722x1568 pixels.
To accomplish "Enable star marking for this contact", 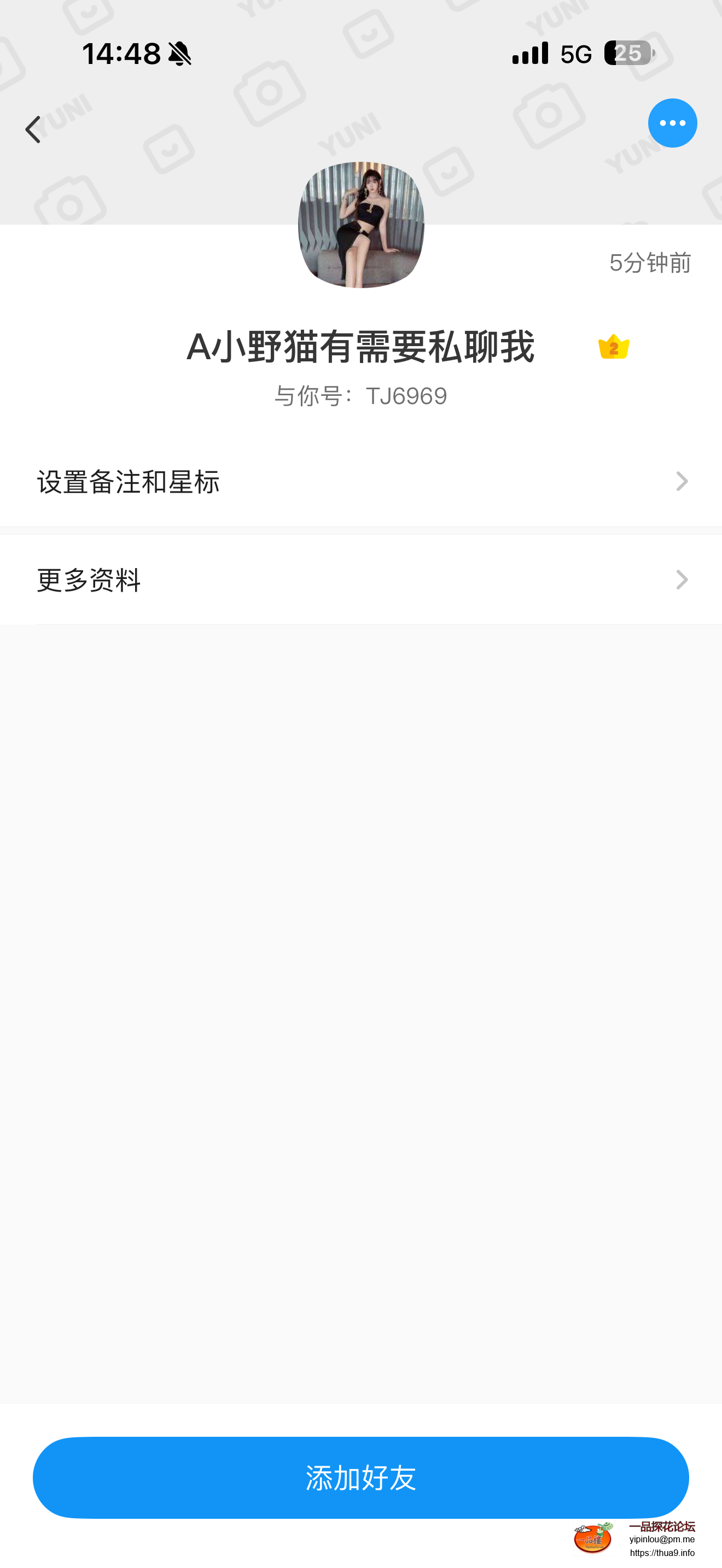I will tap(129, 482).
